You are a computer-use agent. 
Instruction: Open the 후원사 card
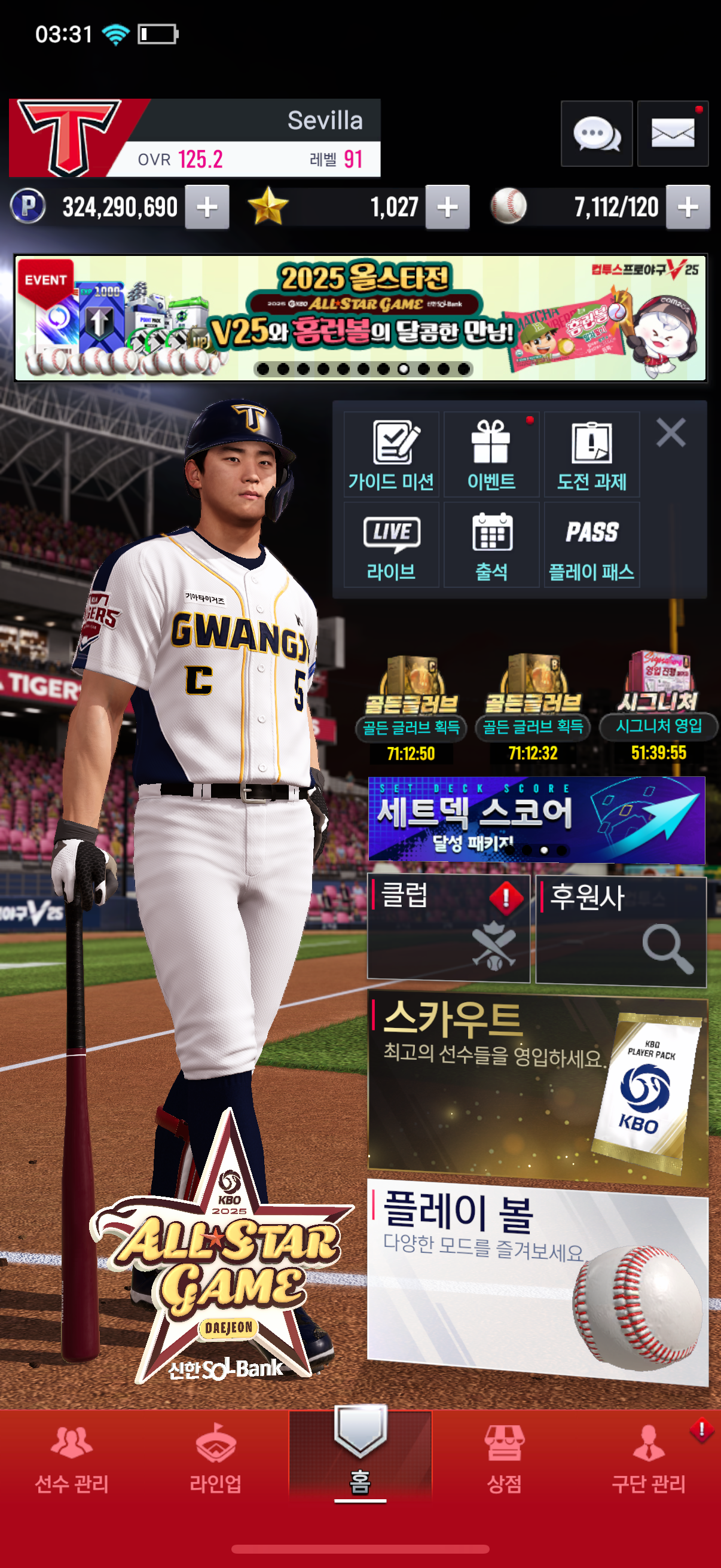[x=621, y=929]
